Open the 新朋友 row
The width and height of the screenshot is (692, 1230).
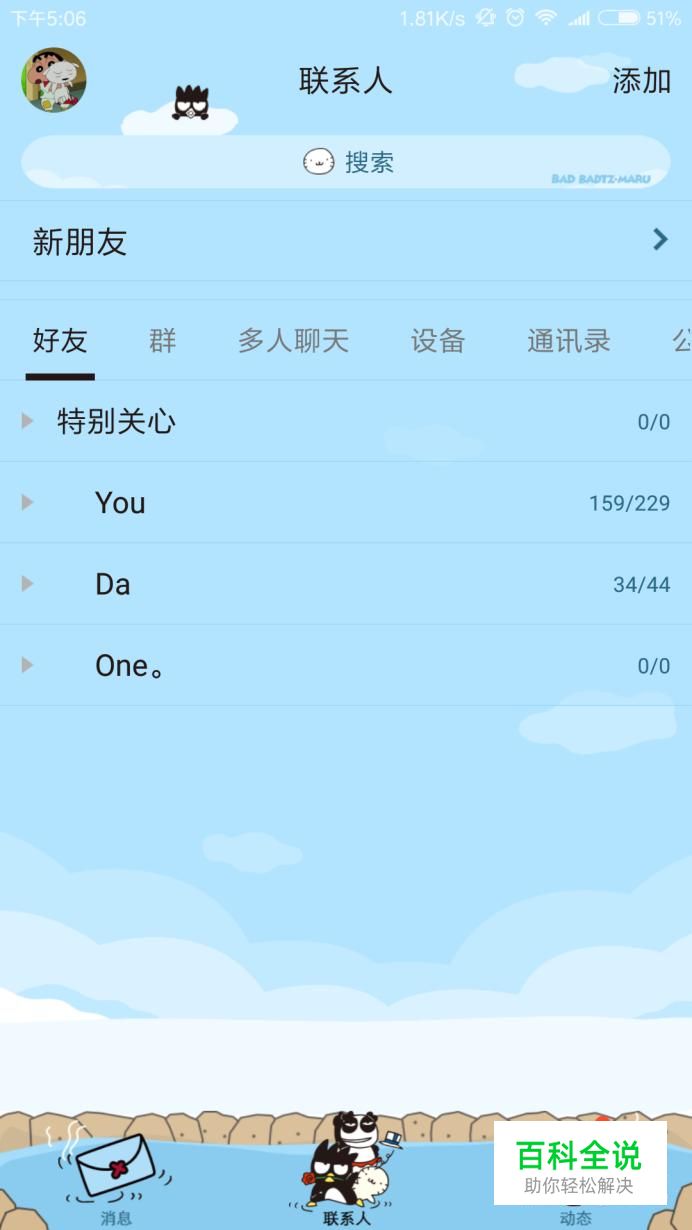tap(346, 241)
